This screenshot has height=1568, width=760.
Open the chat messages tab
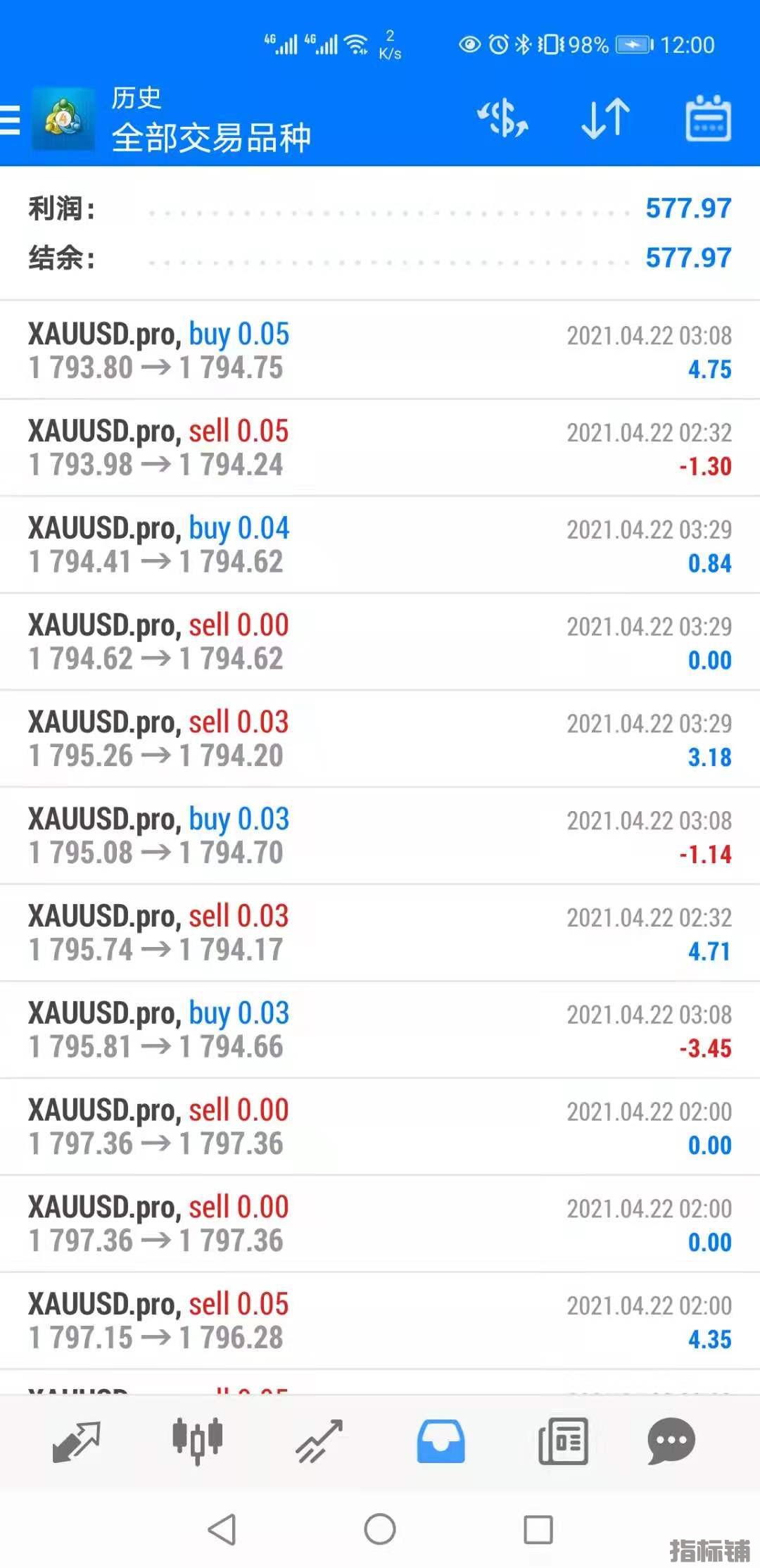coord(671,1441)
